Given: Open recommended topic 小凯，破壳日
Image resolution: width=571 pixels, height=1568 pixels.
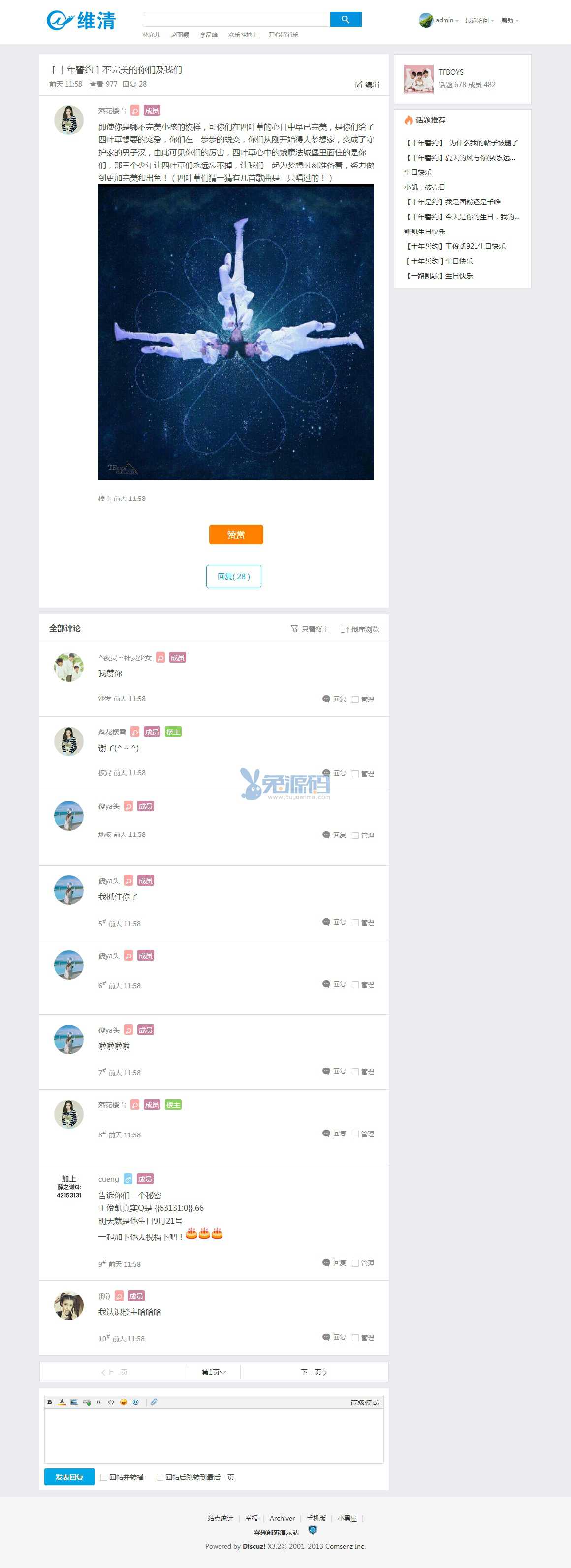Looking at the screenshot, I should (424, 188).
